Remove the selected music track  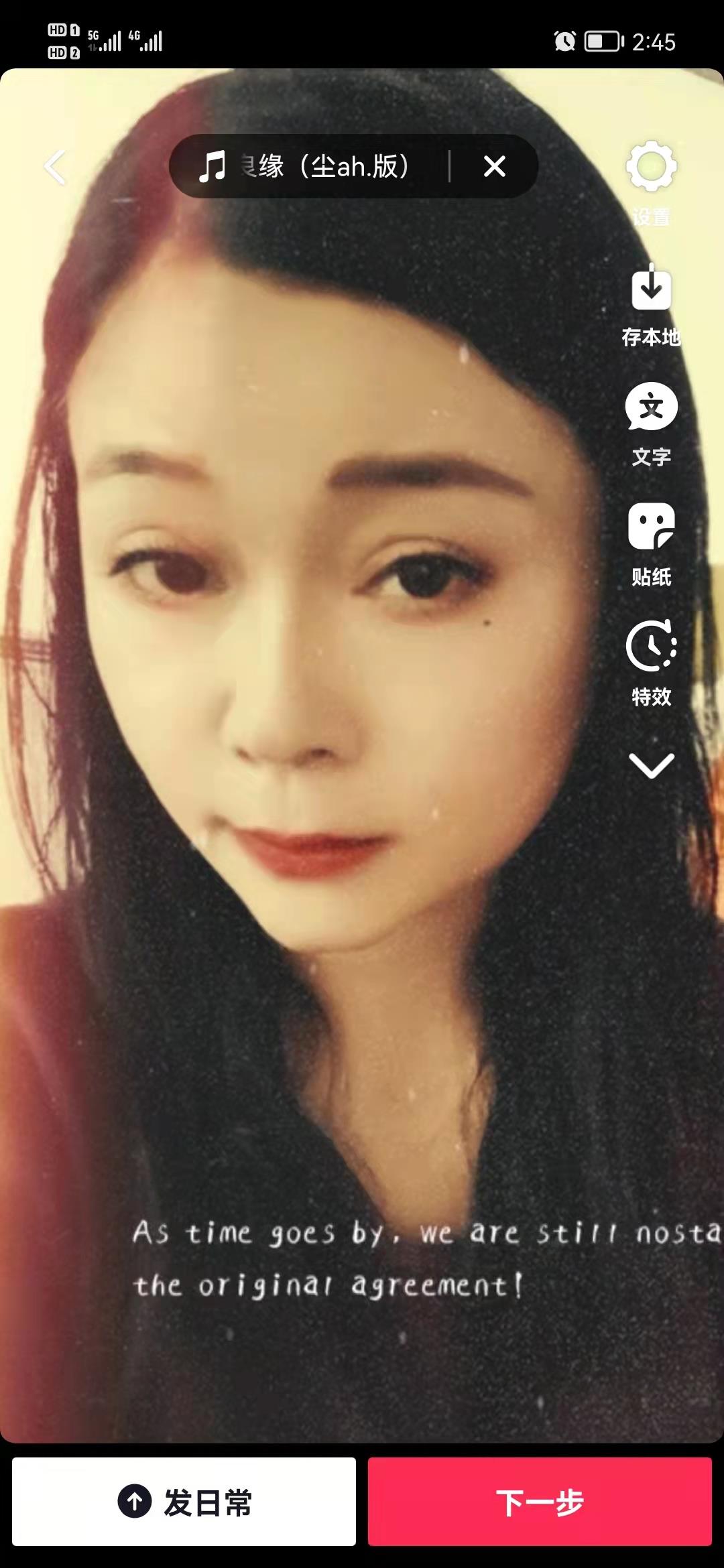click(x=494, y=167)
